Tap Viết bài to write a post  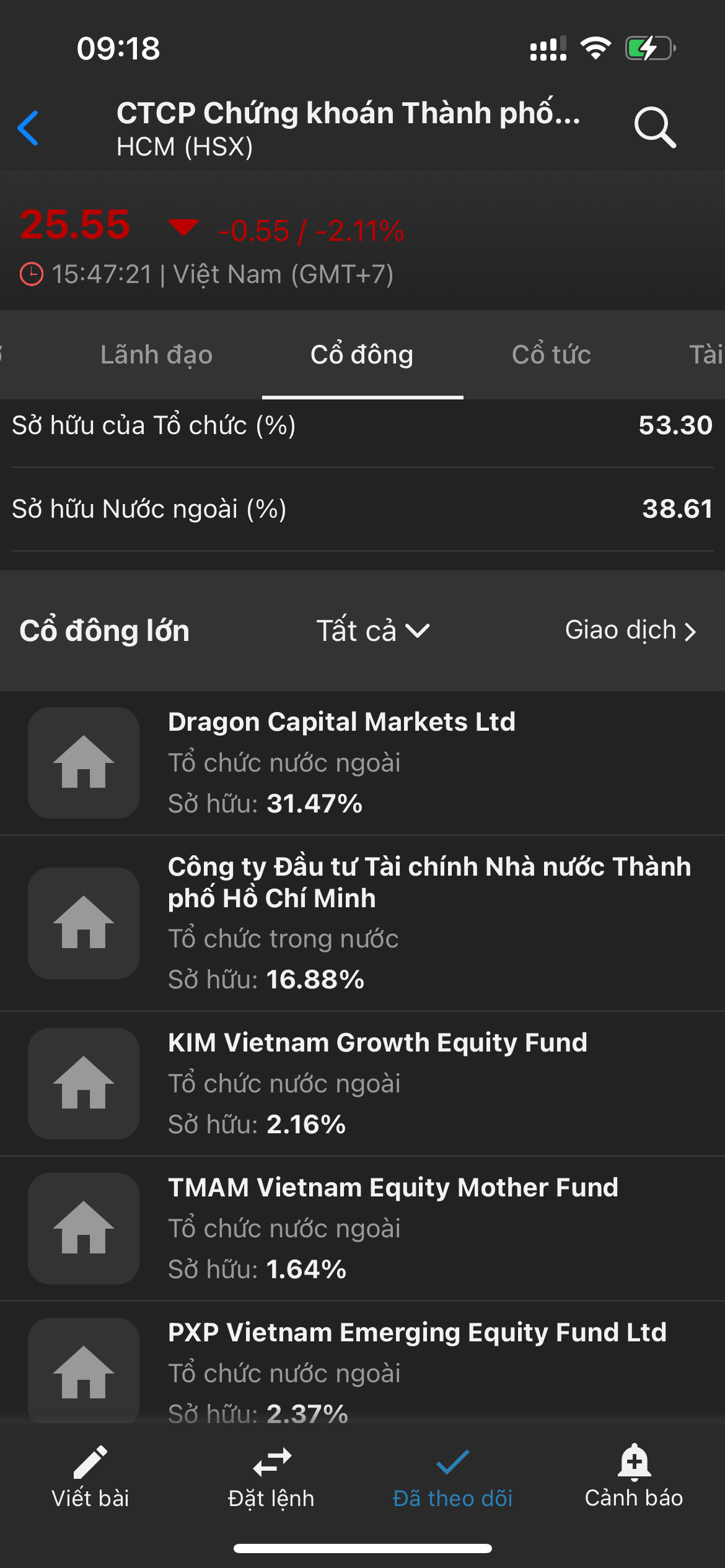(x=90, y=1478)
